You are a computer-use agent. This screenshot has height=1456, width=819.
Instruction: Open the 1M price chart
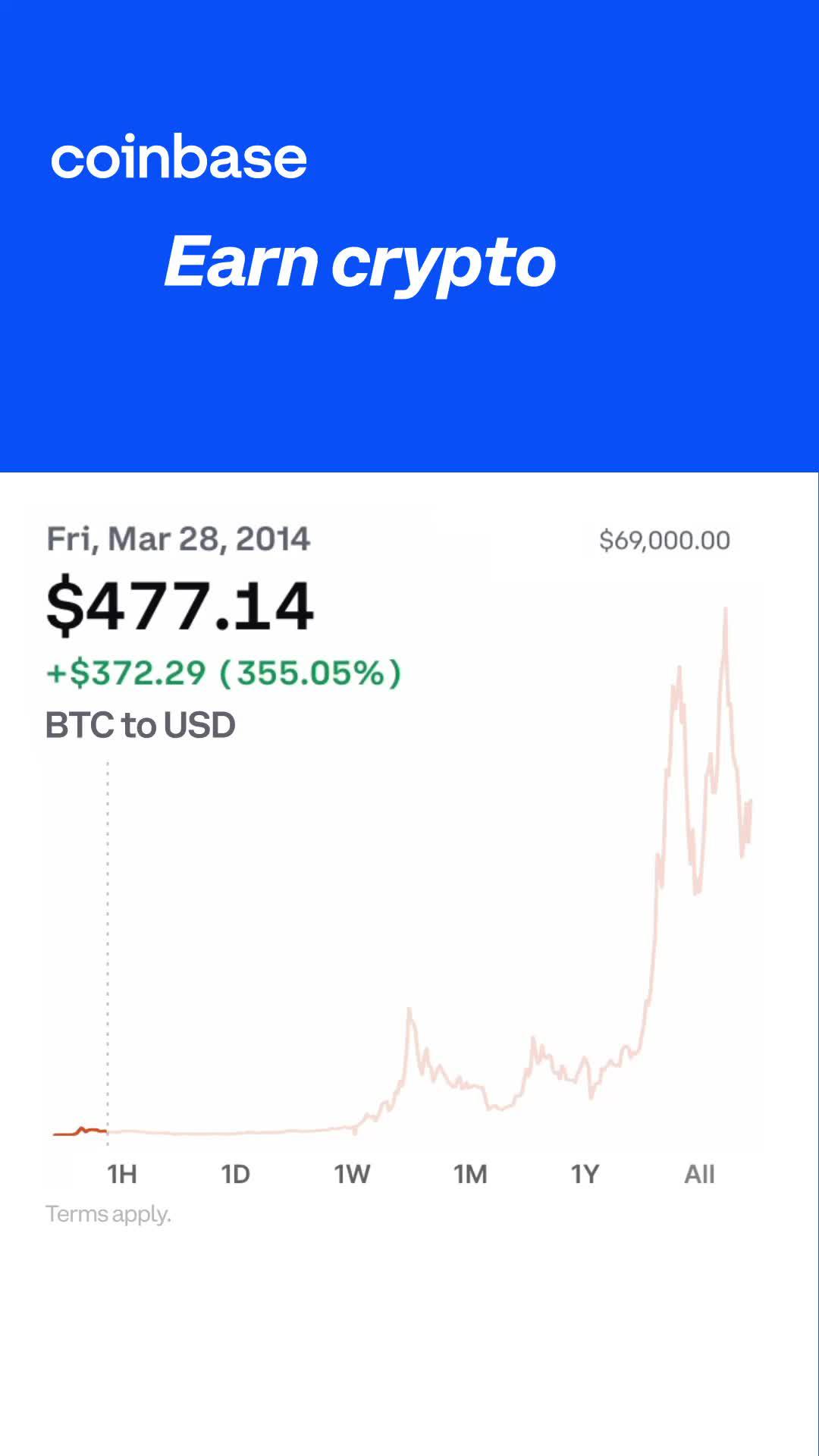tap(470, 1173)
